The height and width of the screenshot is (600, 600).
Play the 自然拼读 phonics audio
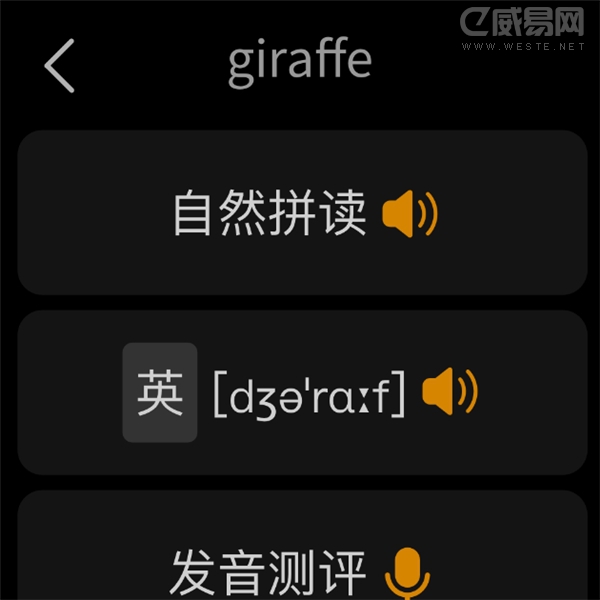tap(410, 214)
